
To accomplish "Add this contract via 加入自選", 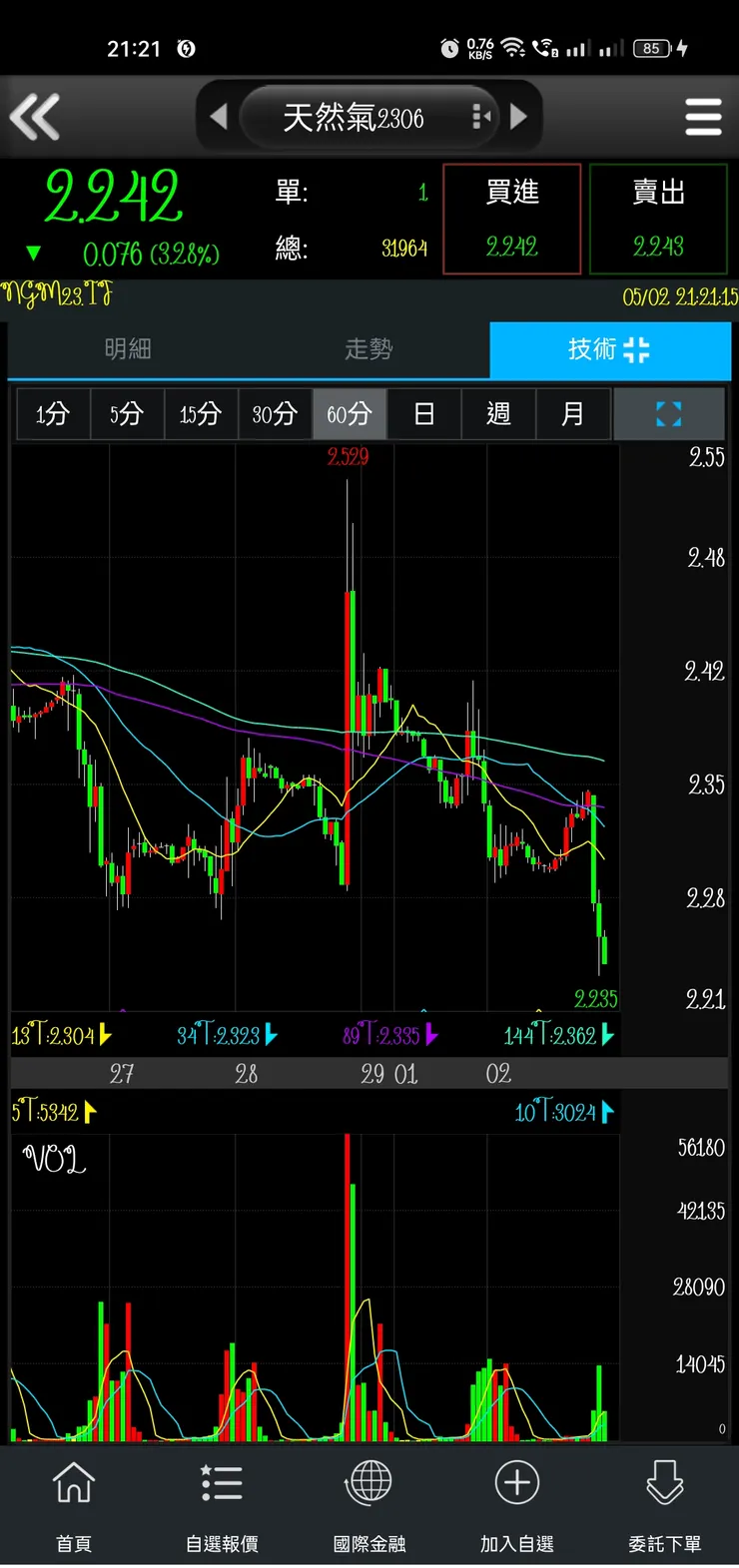I will pyautogui.click(x=516, y=1502).
